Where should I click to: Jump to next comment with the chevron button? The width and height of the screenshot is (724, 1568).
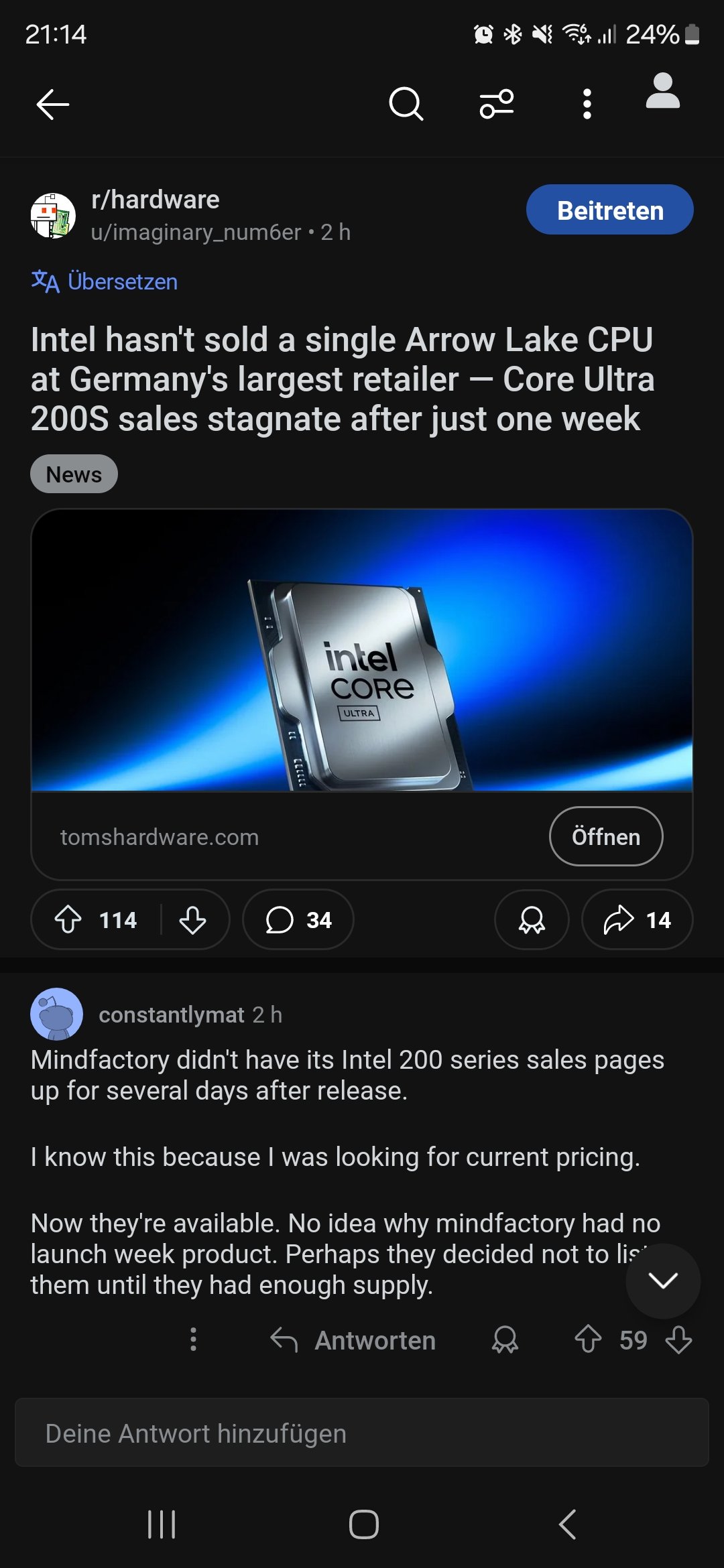pos(662,1281)
